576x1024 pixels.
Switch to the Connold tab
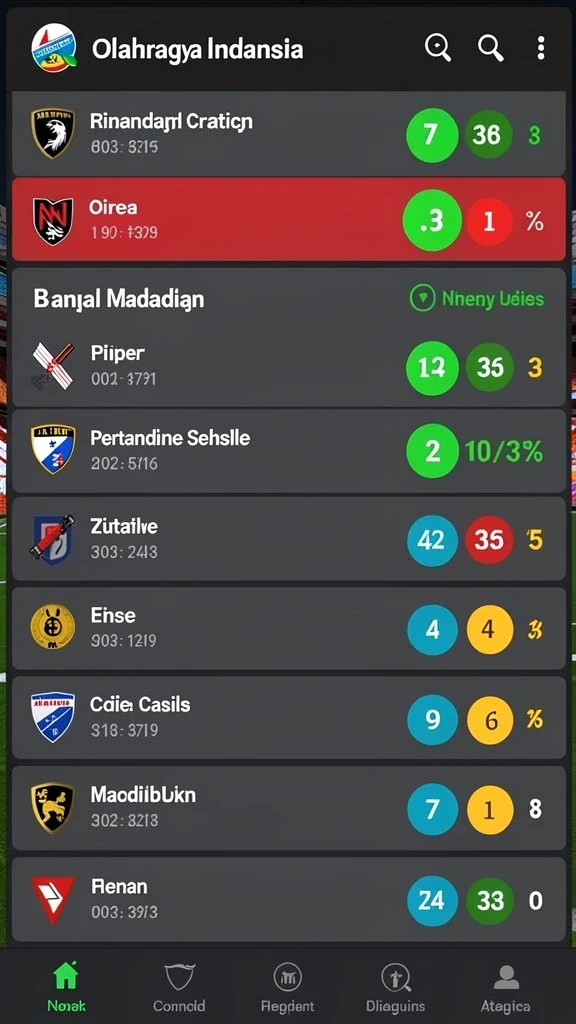179,986
